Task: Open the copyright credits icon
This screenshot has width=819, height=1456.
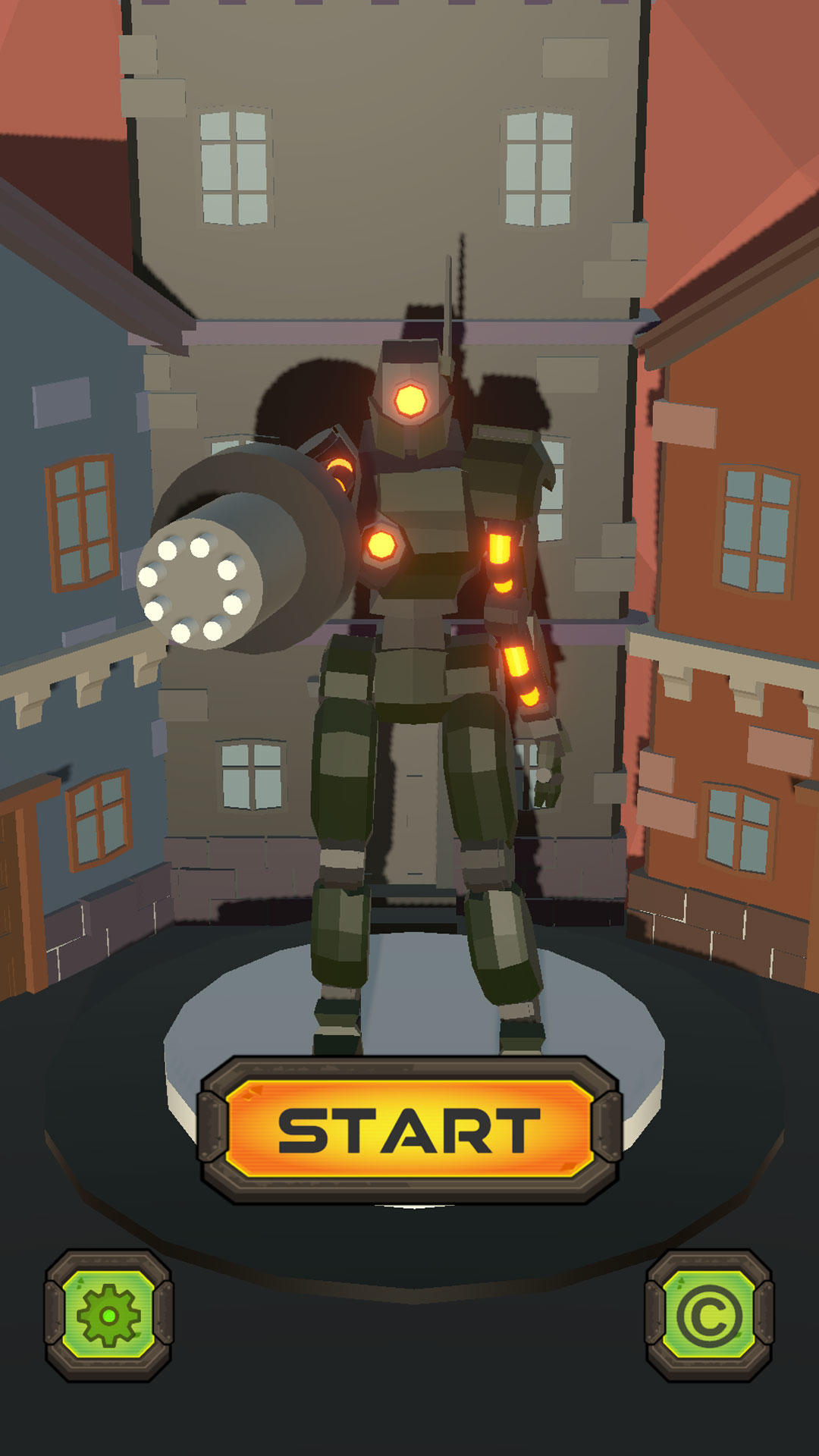Action: (x=709, y=1315)
